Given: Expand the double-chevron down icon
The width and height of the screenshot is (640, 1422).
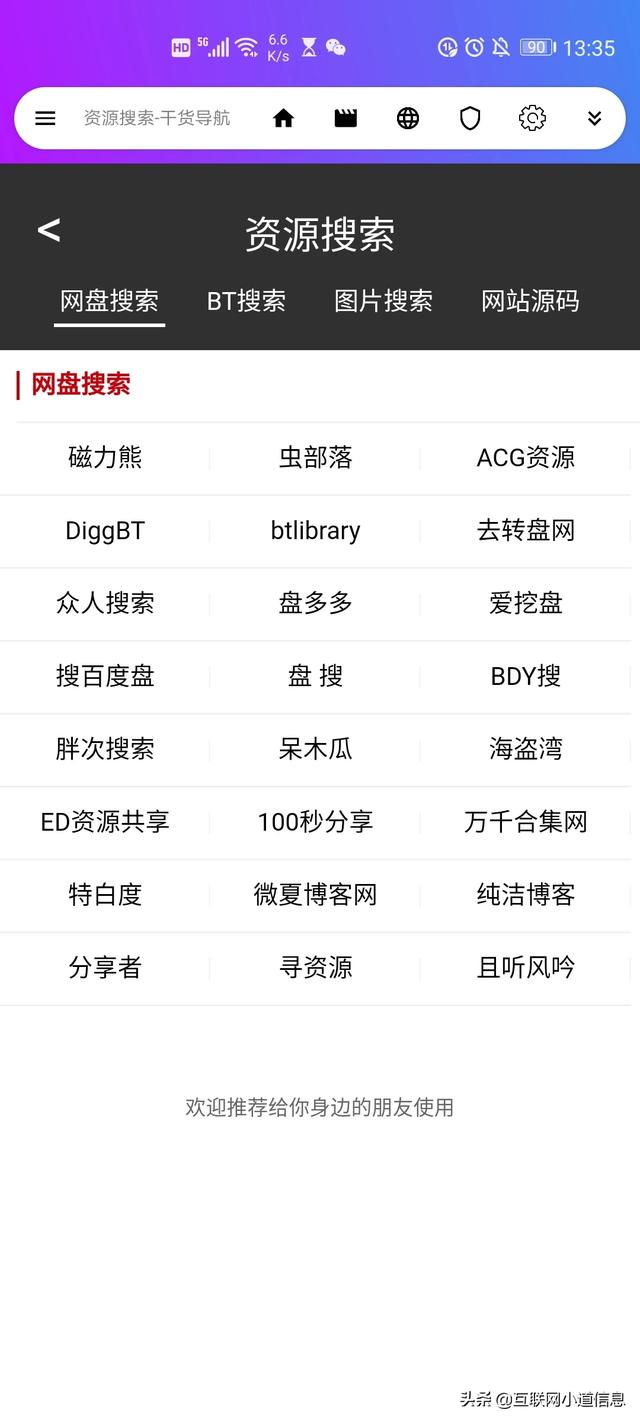Looking at the screenshot, I should (594, 118).
